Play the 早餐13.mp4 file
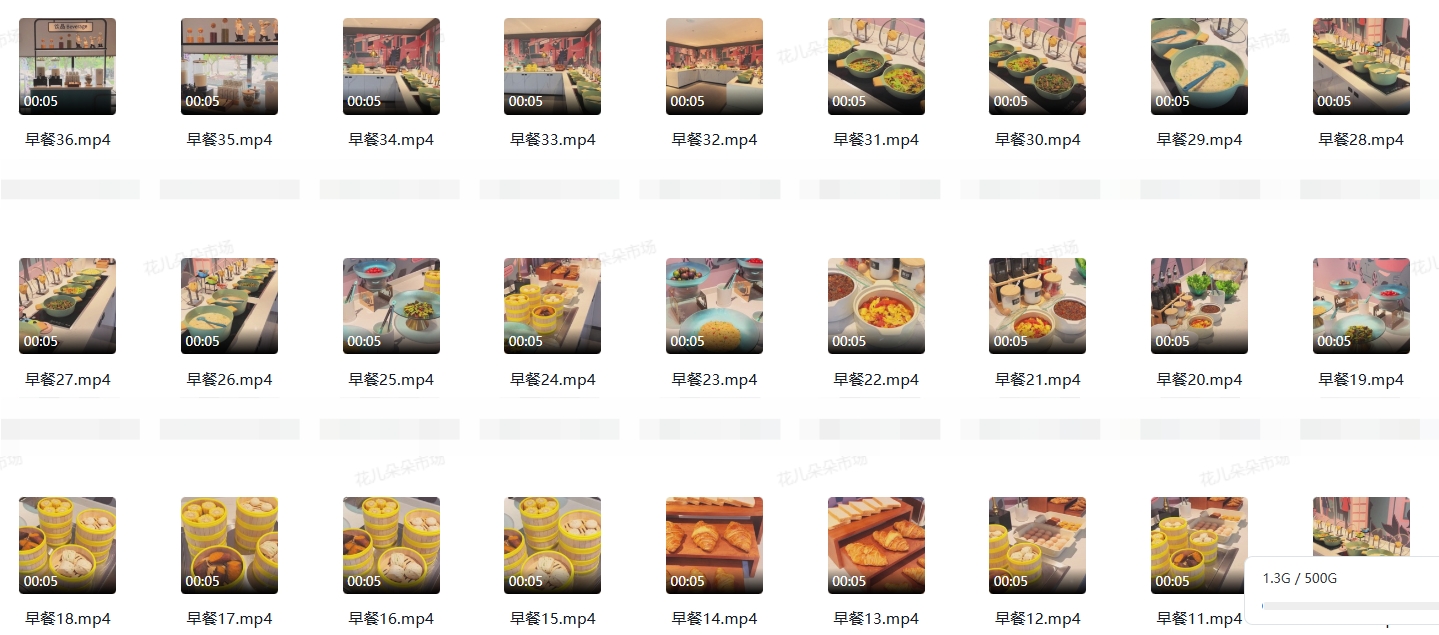Viewport: 1439px width, 635px height. pos(876,545)
